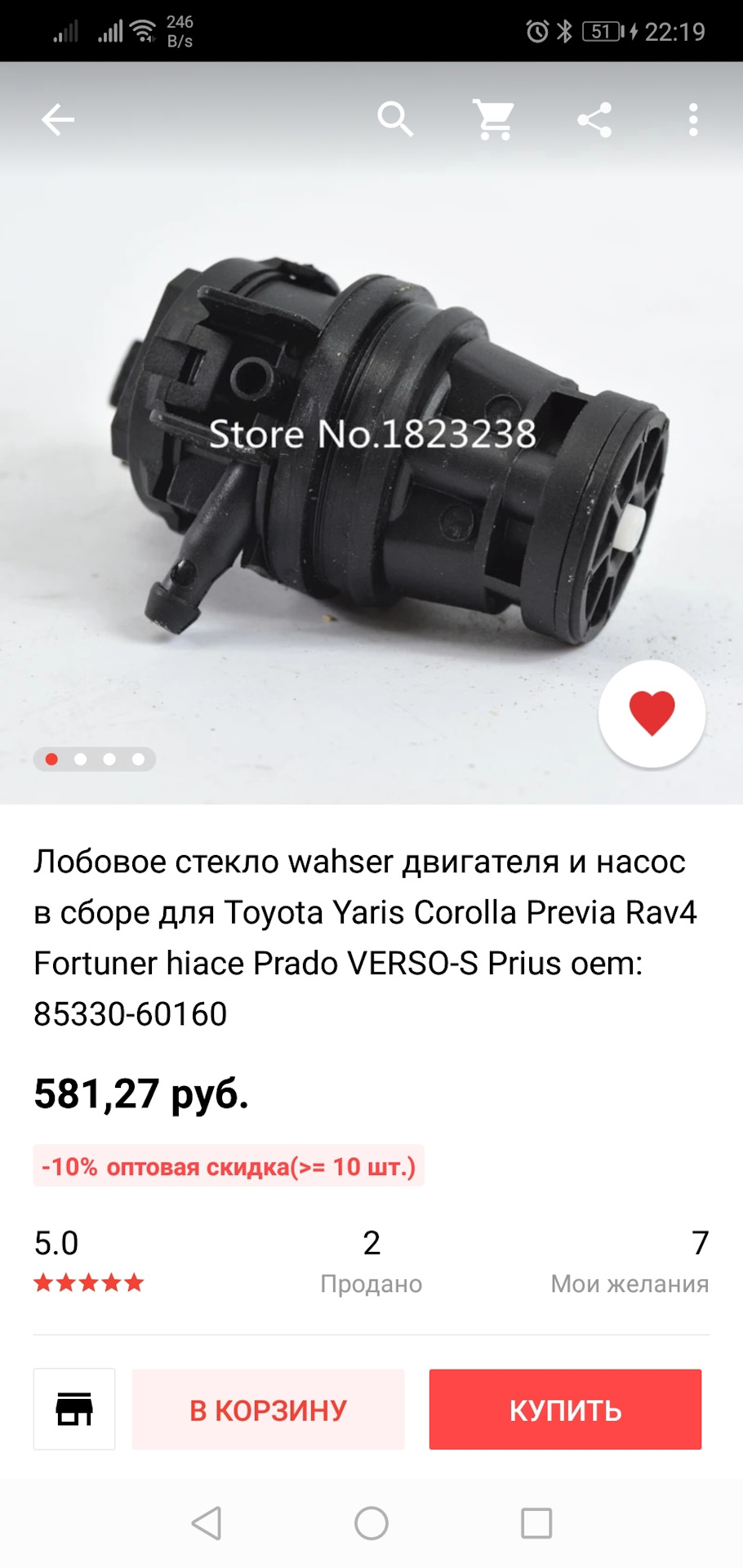The height and width of the screenshot is (1568, 743).
Task: Select the second carousel dot
Action: pos(80,759)
